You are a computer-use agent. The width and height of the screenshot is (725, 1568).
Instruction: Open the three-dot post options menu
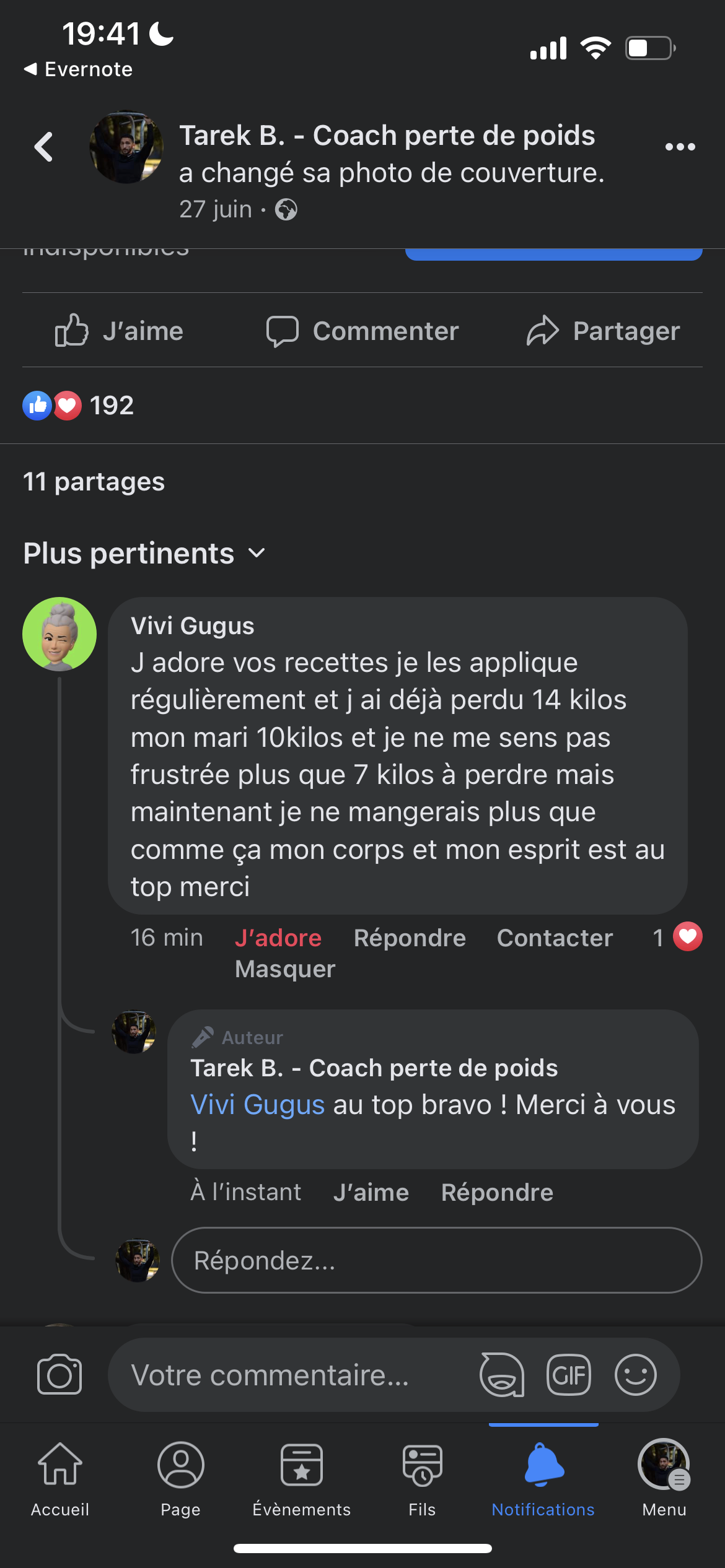[x=680, y=147]
